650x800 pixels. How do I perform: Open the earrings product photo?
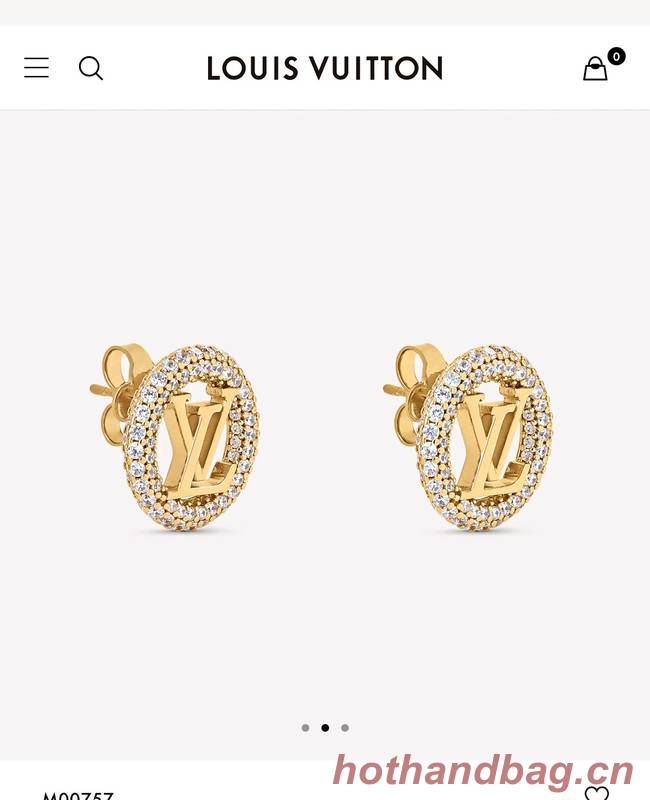(325, 440)
